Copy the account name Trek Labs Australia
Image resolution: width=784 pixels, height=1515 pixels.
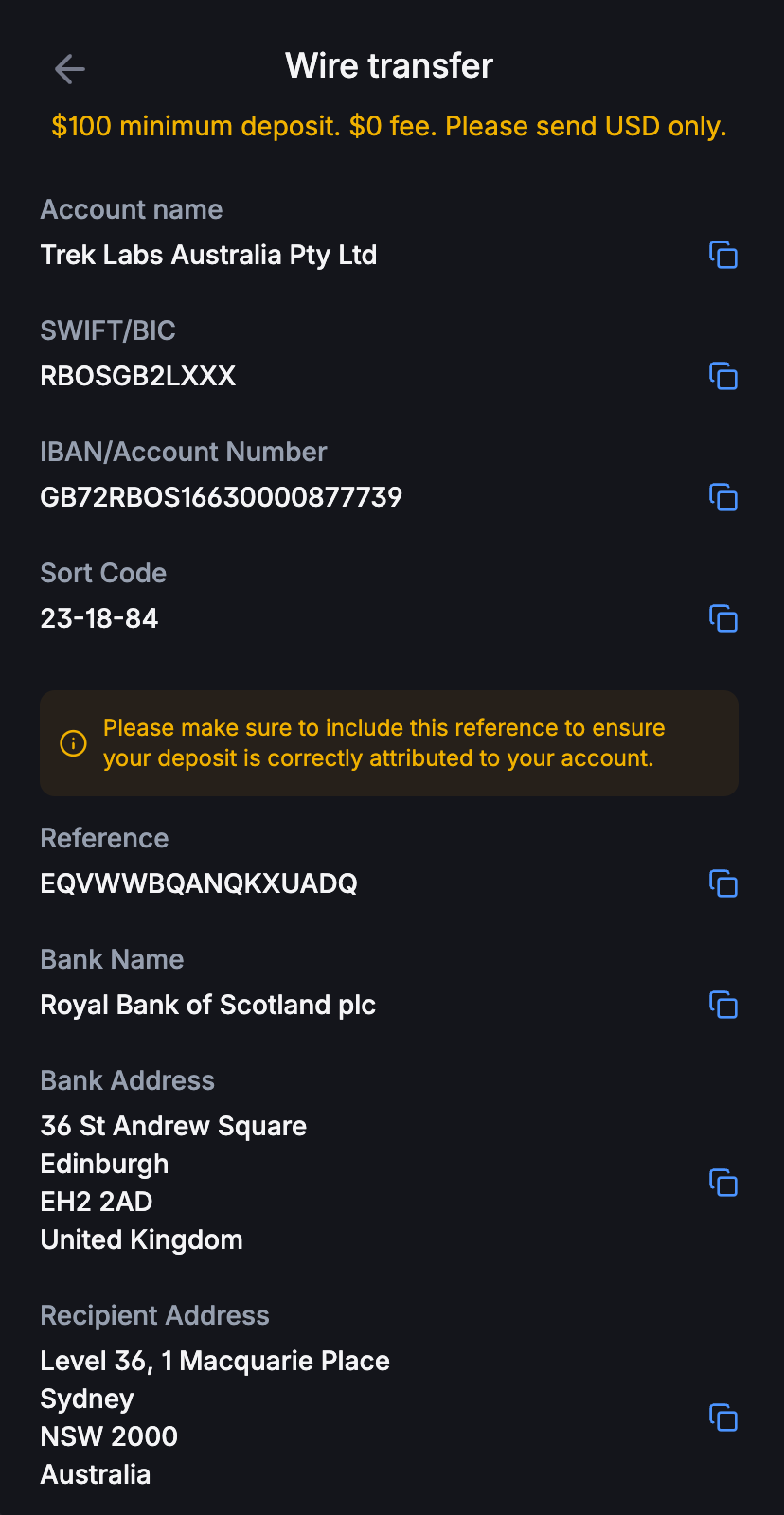pos(723,255)
